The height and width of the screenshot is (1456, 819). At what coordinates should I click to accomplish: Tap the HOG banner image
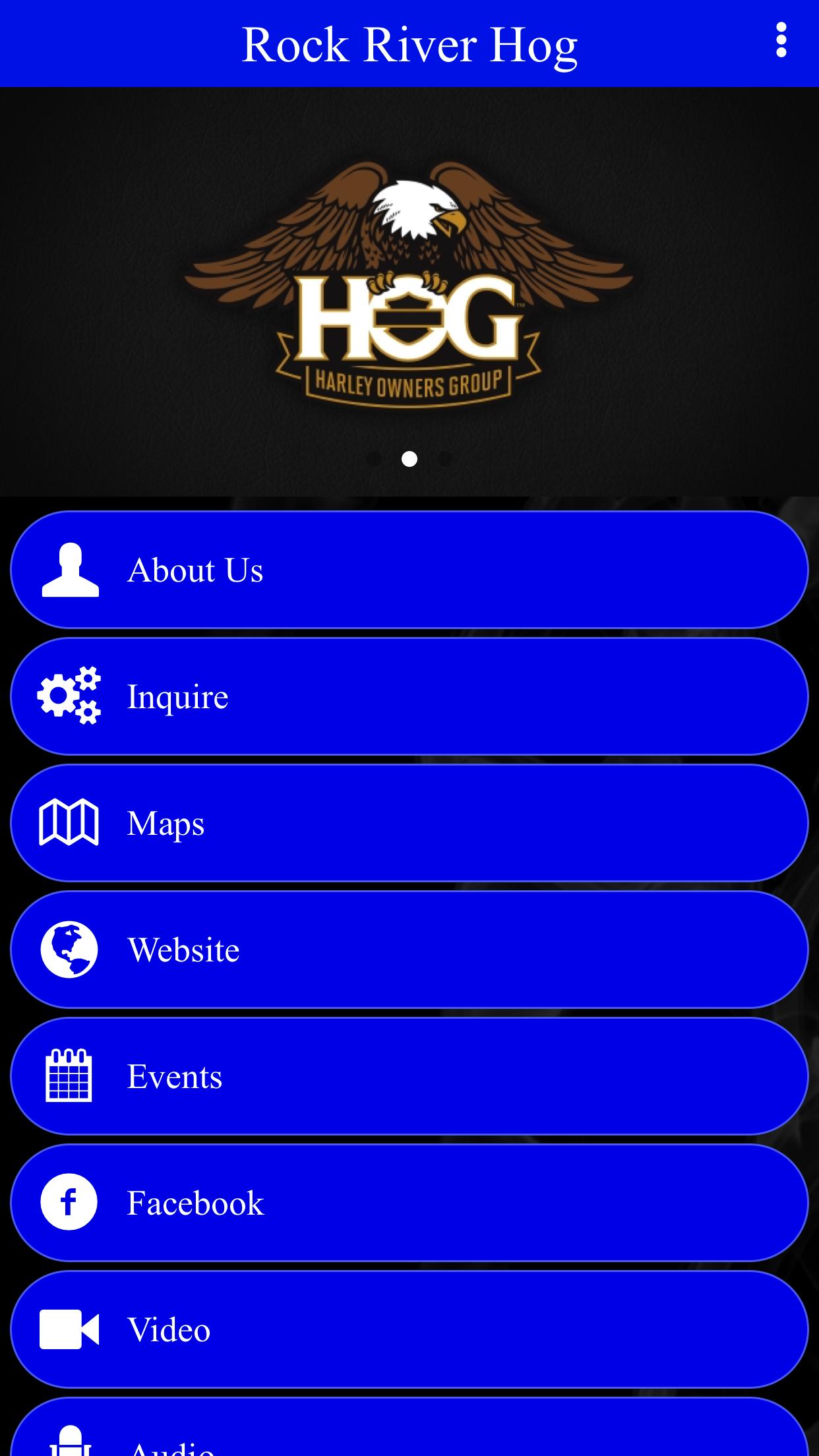pyautogui.click(x=409, y=284)
